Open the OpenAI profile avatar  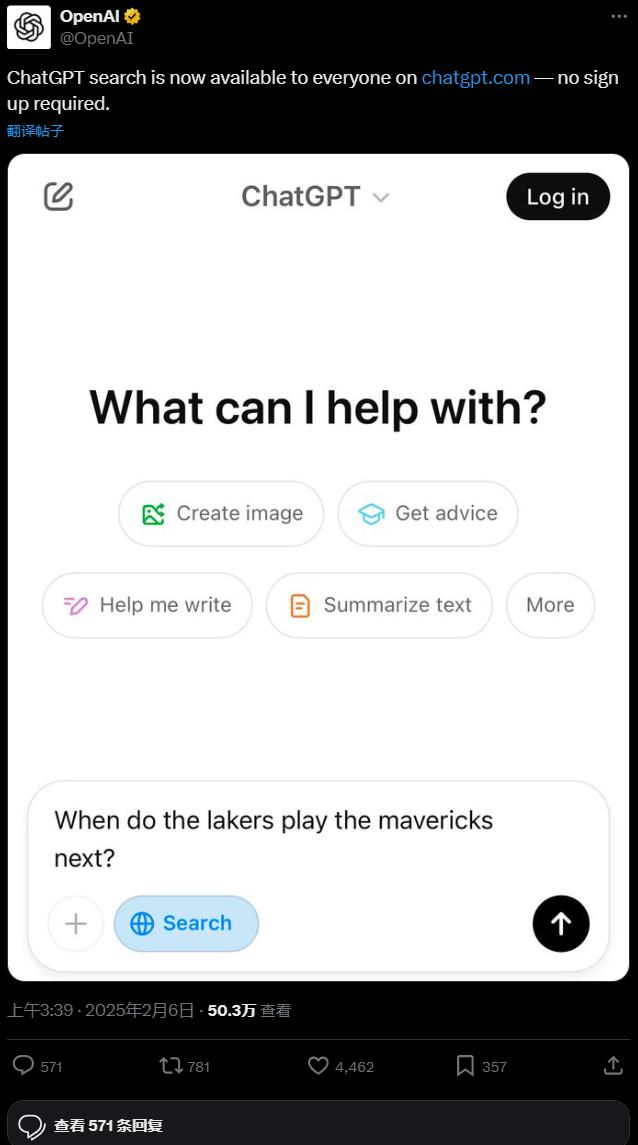click(28, 27)
